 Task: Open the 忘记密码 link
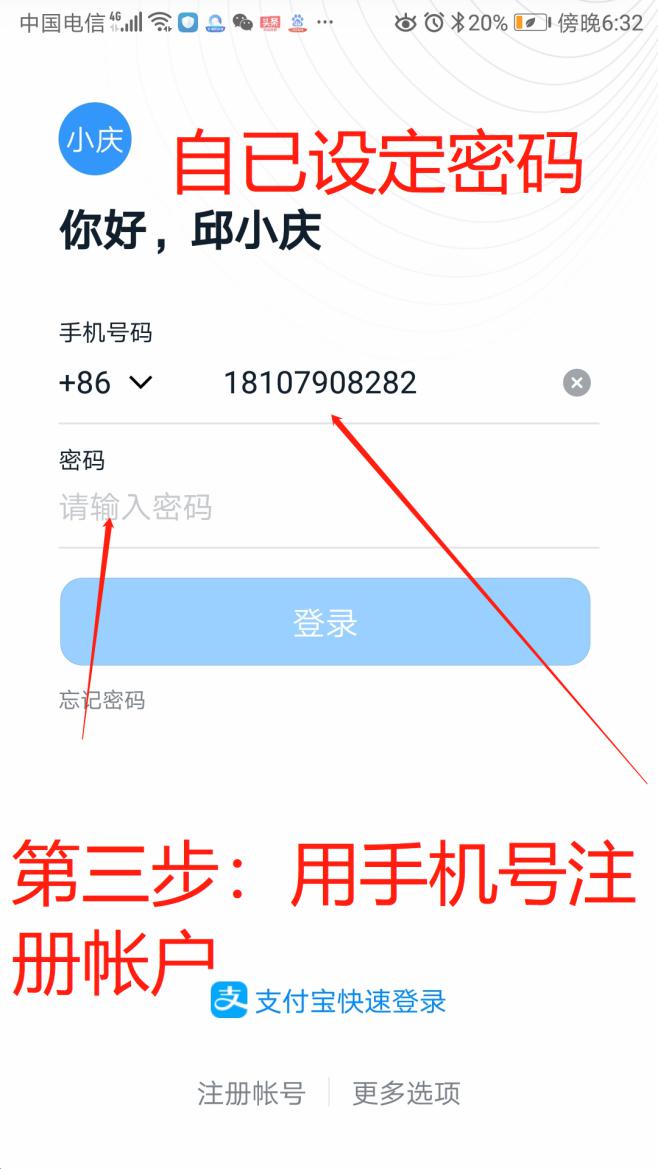[102, 701]
